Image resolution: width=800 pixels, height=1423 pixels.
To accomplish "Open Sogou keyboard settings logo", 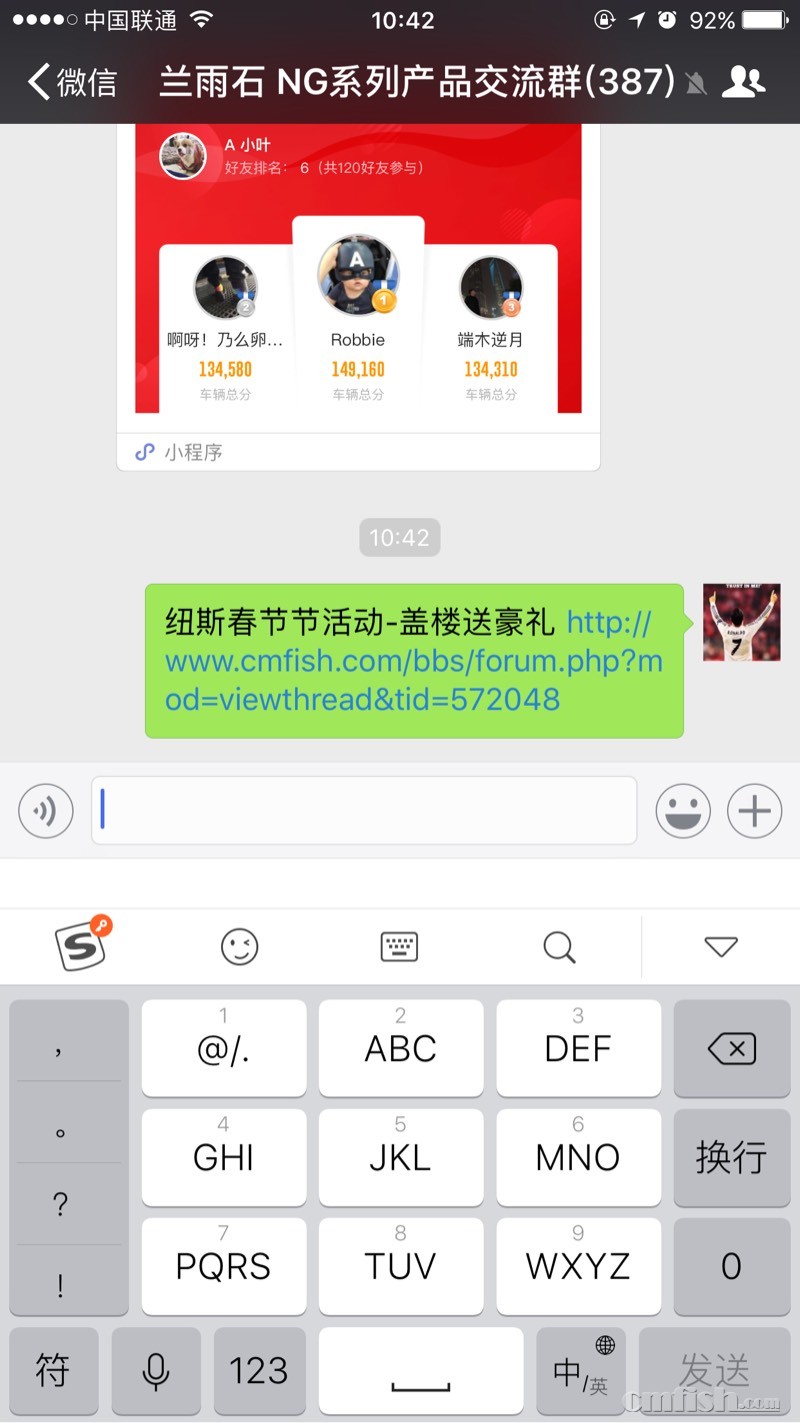I will pyautogui.click(x=82, y=945).
